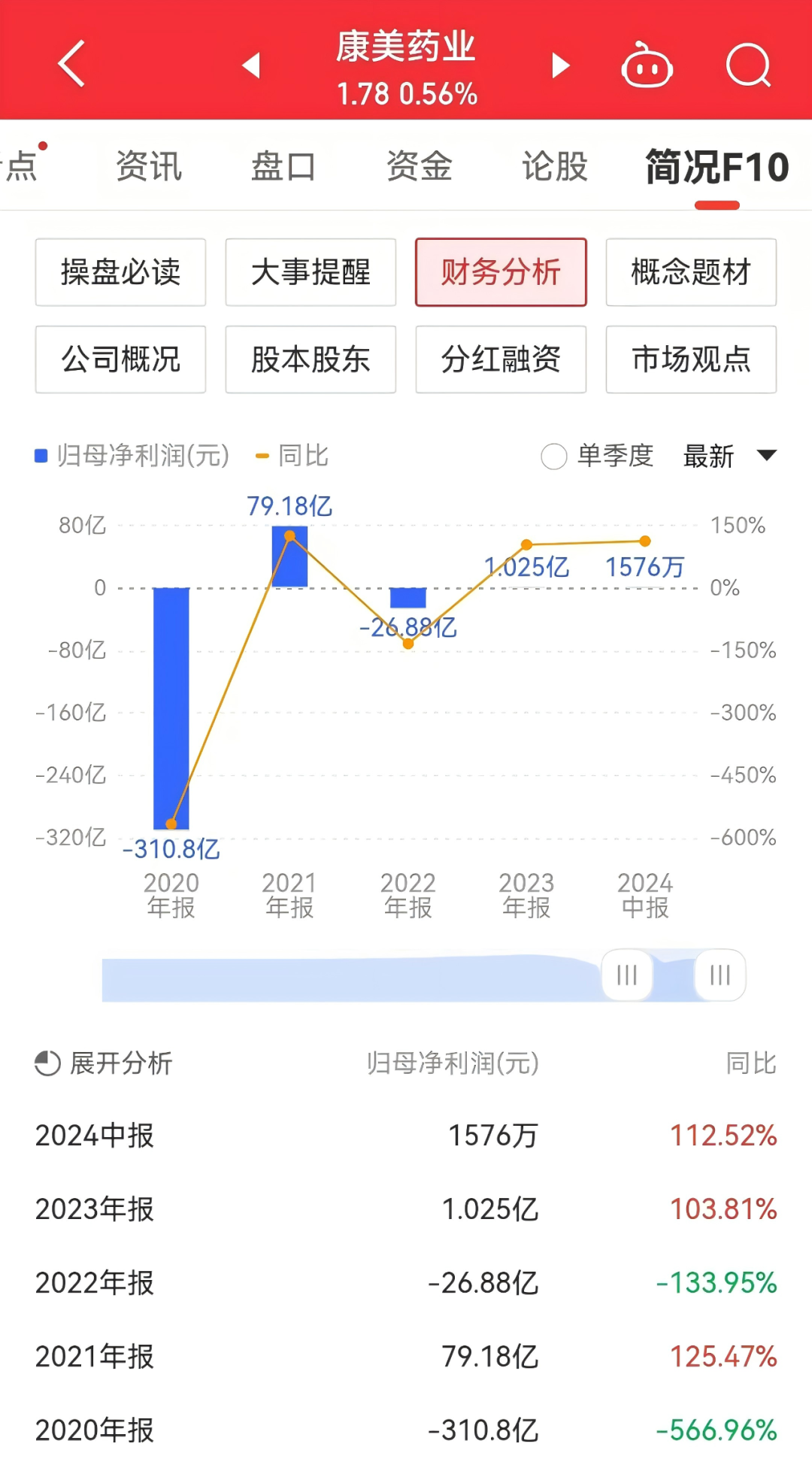Select the 简况F10 tab

(717, 166)
